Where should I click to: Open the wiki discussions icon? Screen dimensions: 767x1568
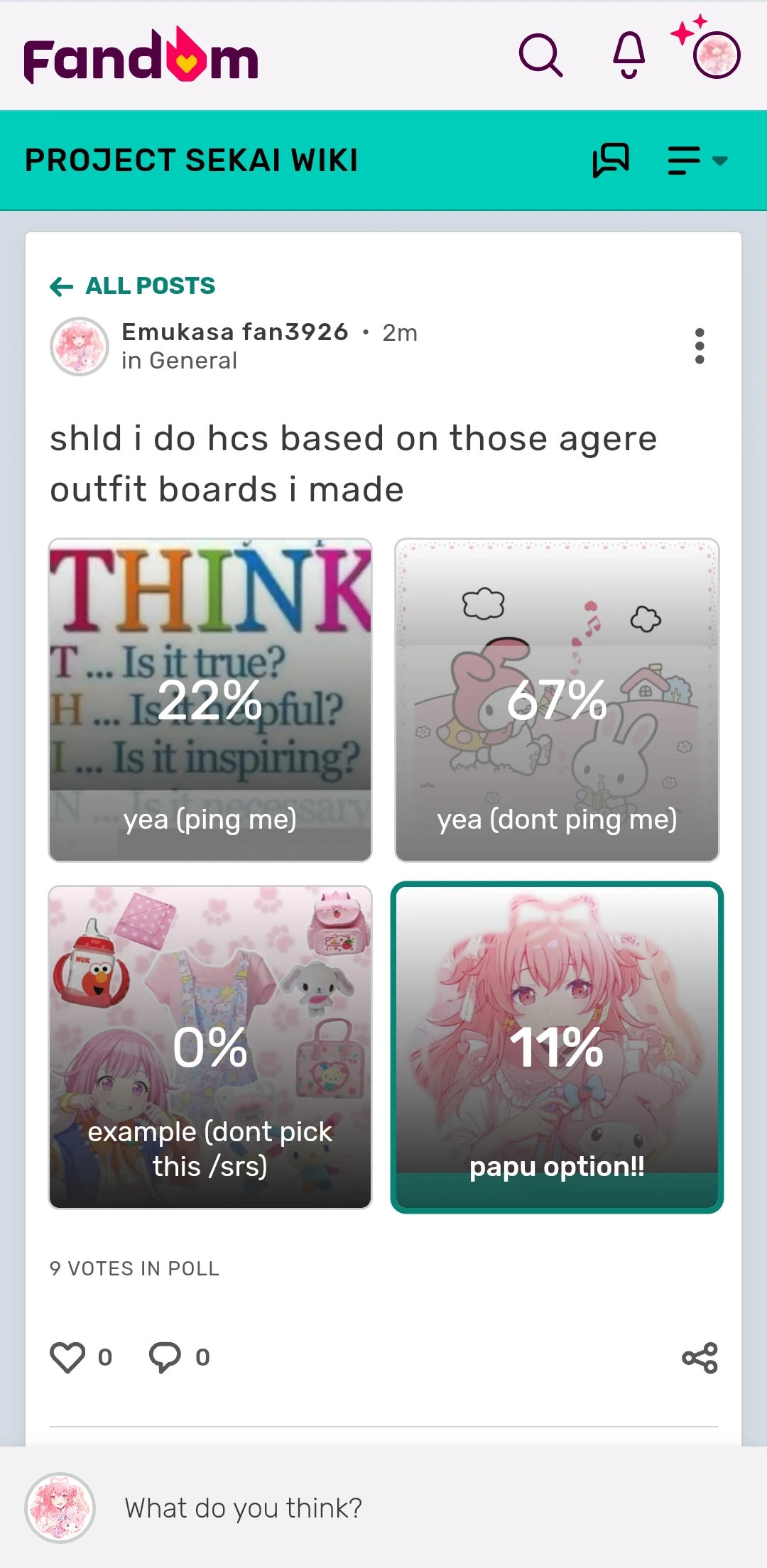pyautogui.click(x=611, y=160)
